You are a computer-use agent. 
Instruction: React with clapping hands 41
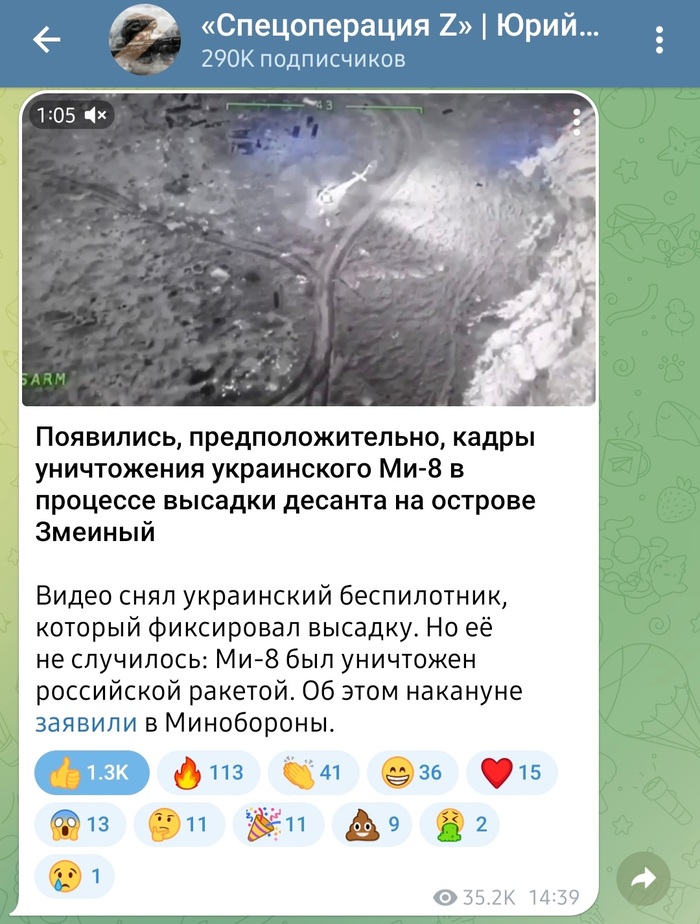click(x=311, y=773)
